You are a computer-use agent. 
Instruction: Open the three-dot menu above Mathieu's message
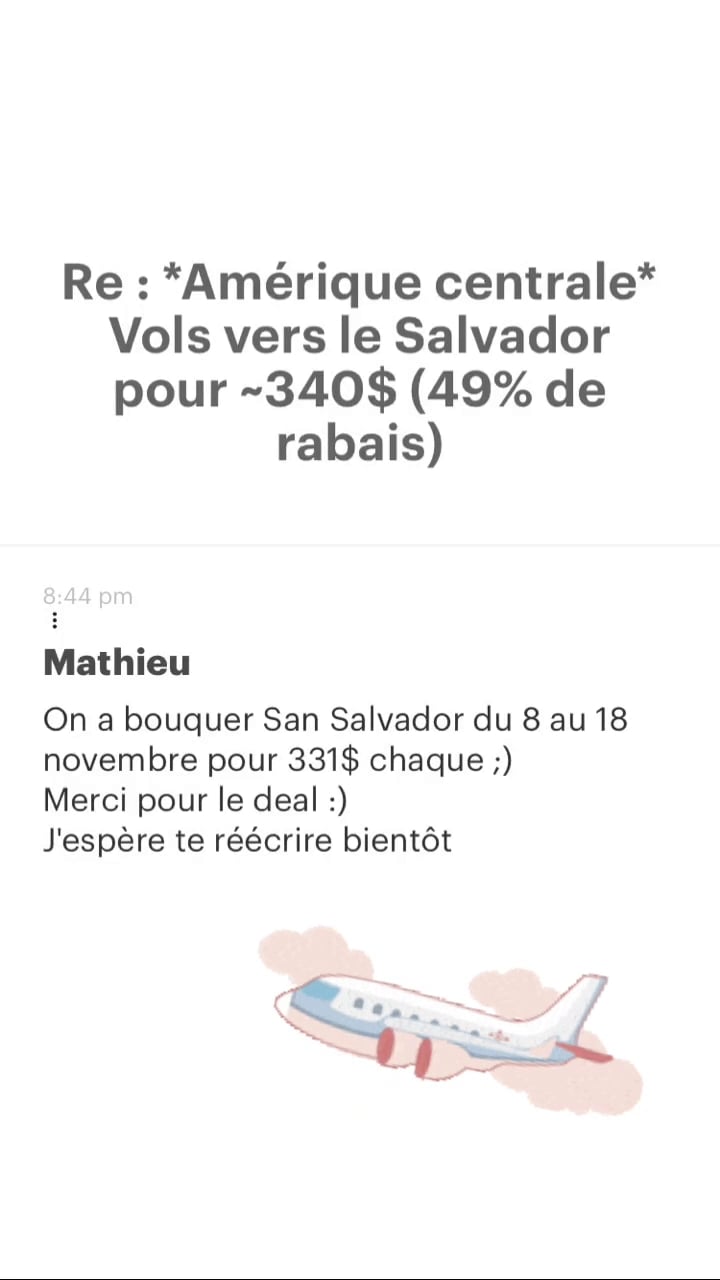pyautogui.click(x=54, y=621)
